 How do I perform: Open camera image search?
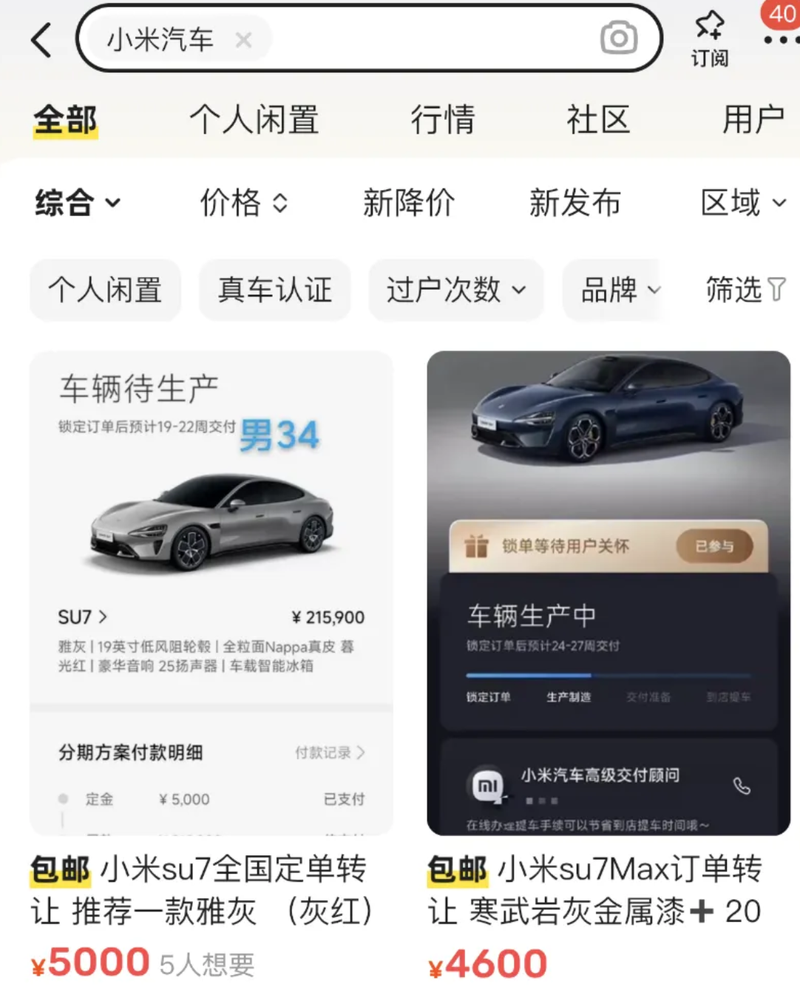619,39
